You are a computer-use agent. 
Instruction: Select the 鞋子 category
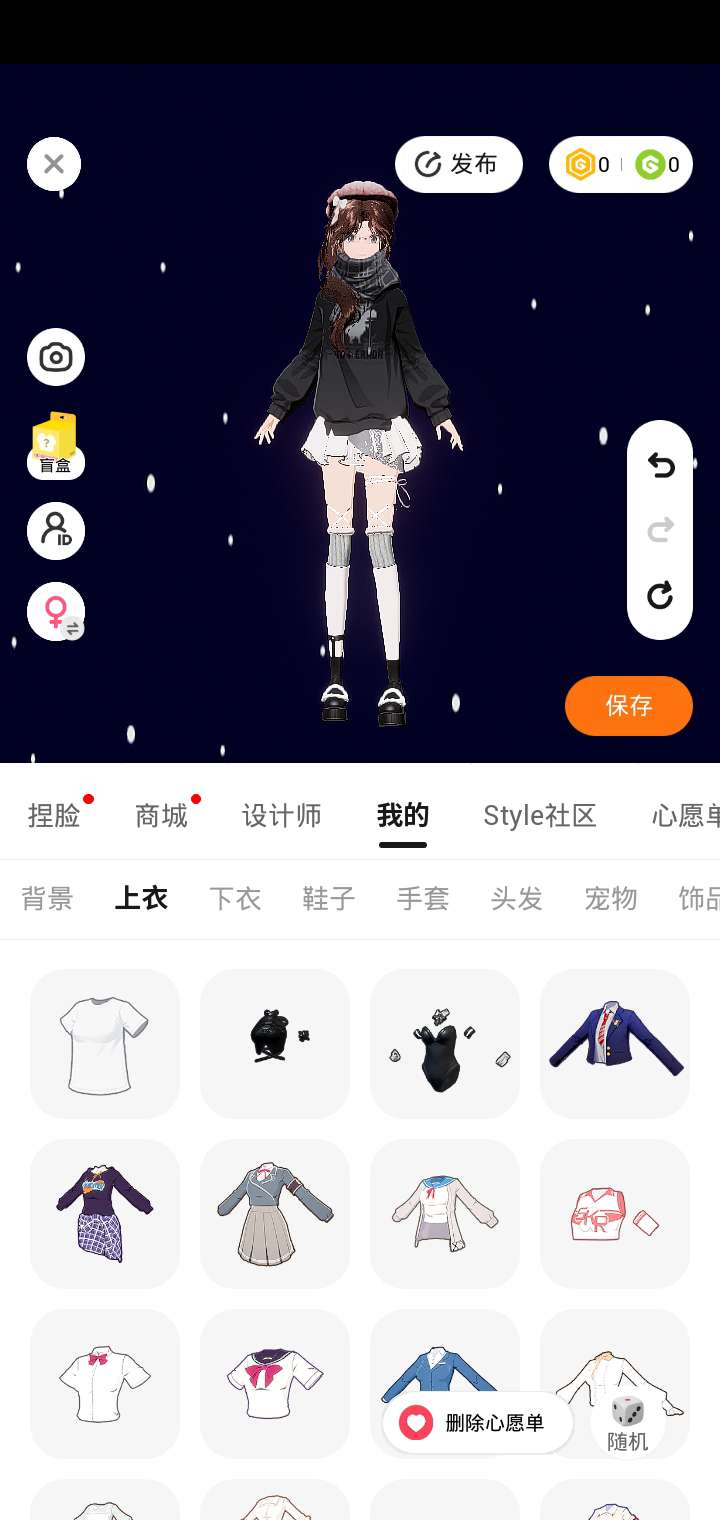coord(329,899)
